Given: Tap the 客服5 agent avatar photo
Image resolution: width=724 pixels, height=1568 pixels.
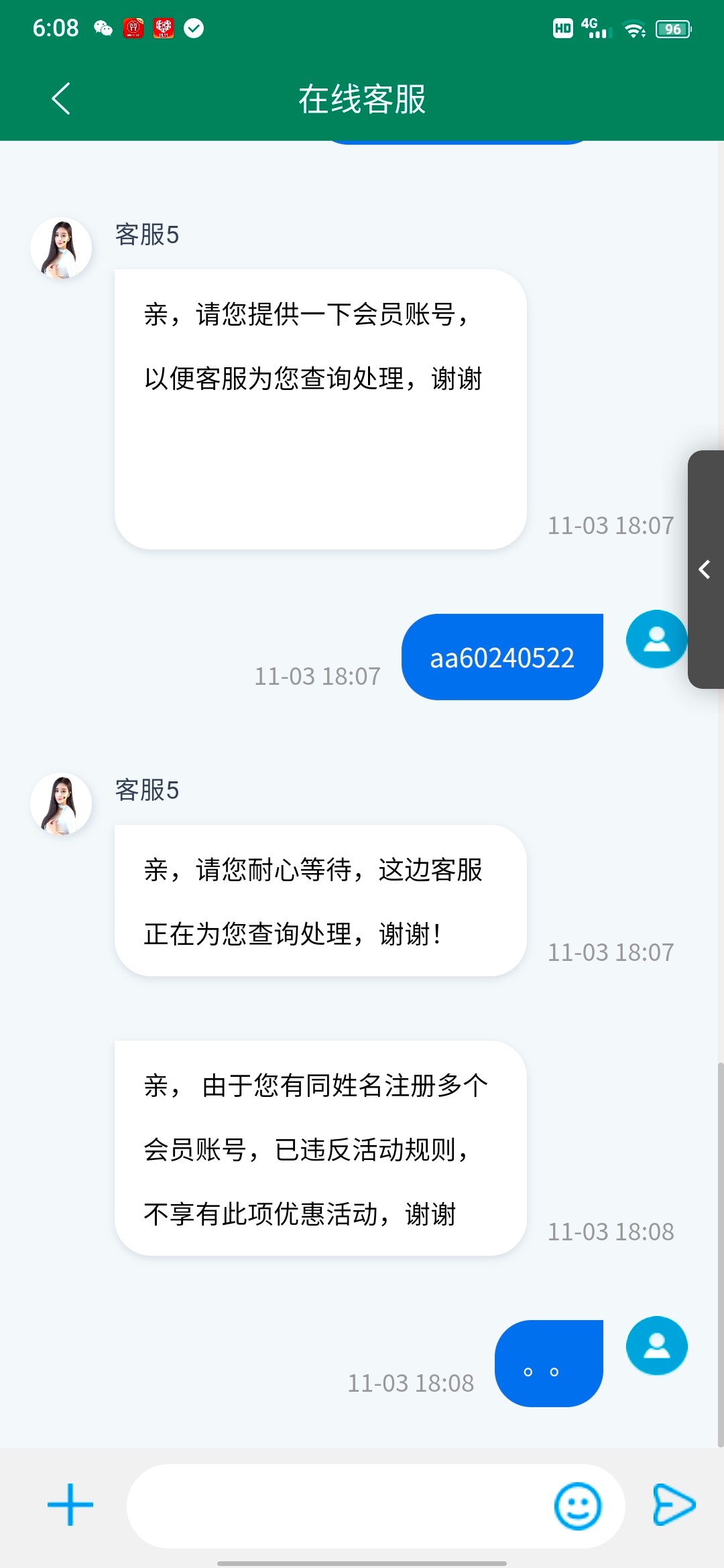Looking at the screenshot, I should pos(60,247).
